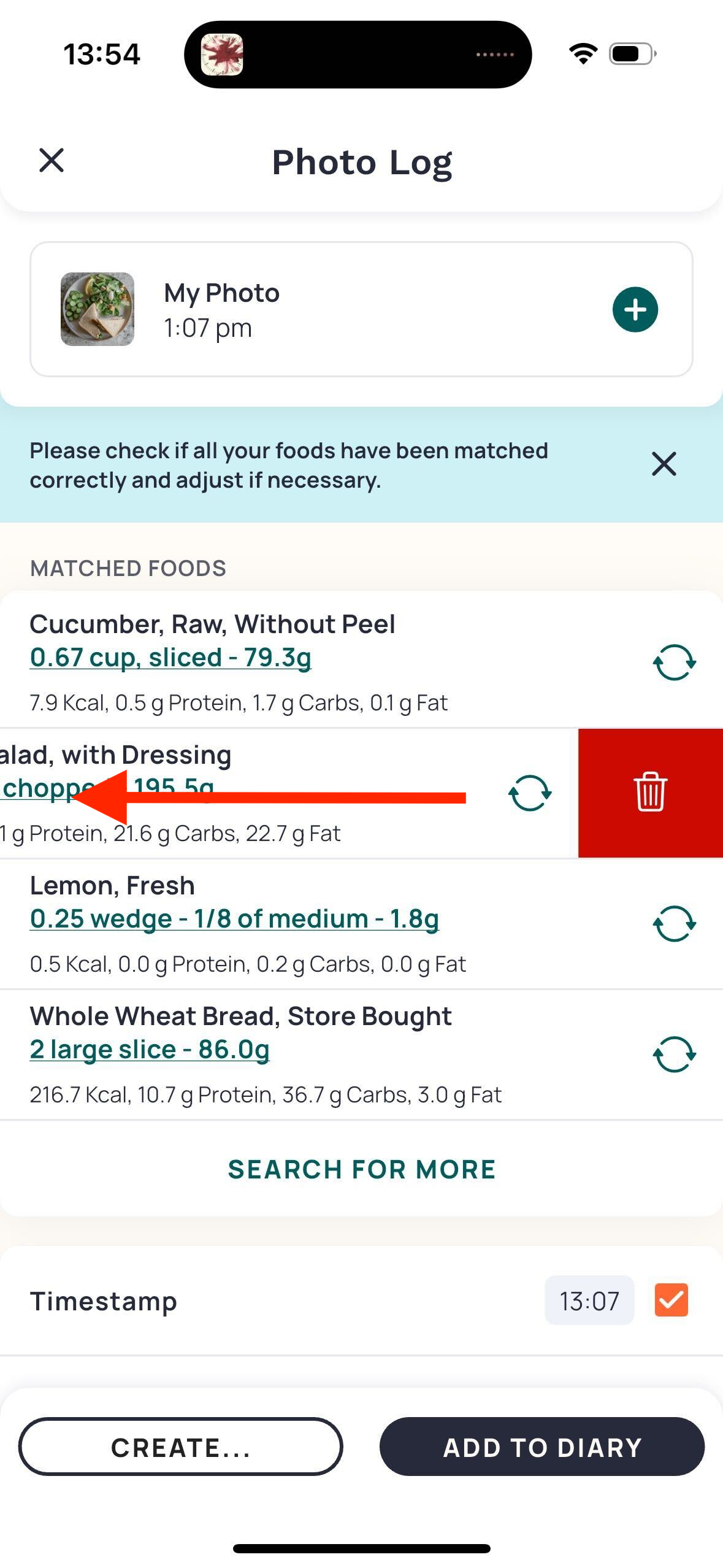The height and width of the screenshot is (1568, 723).
Task: Edit the cucumber serving size 0.67 cup sliced
Action: 170,657
